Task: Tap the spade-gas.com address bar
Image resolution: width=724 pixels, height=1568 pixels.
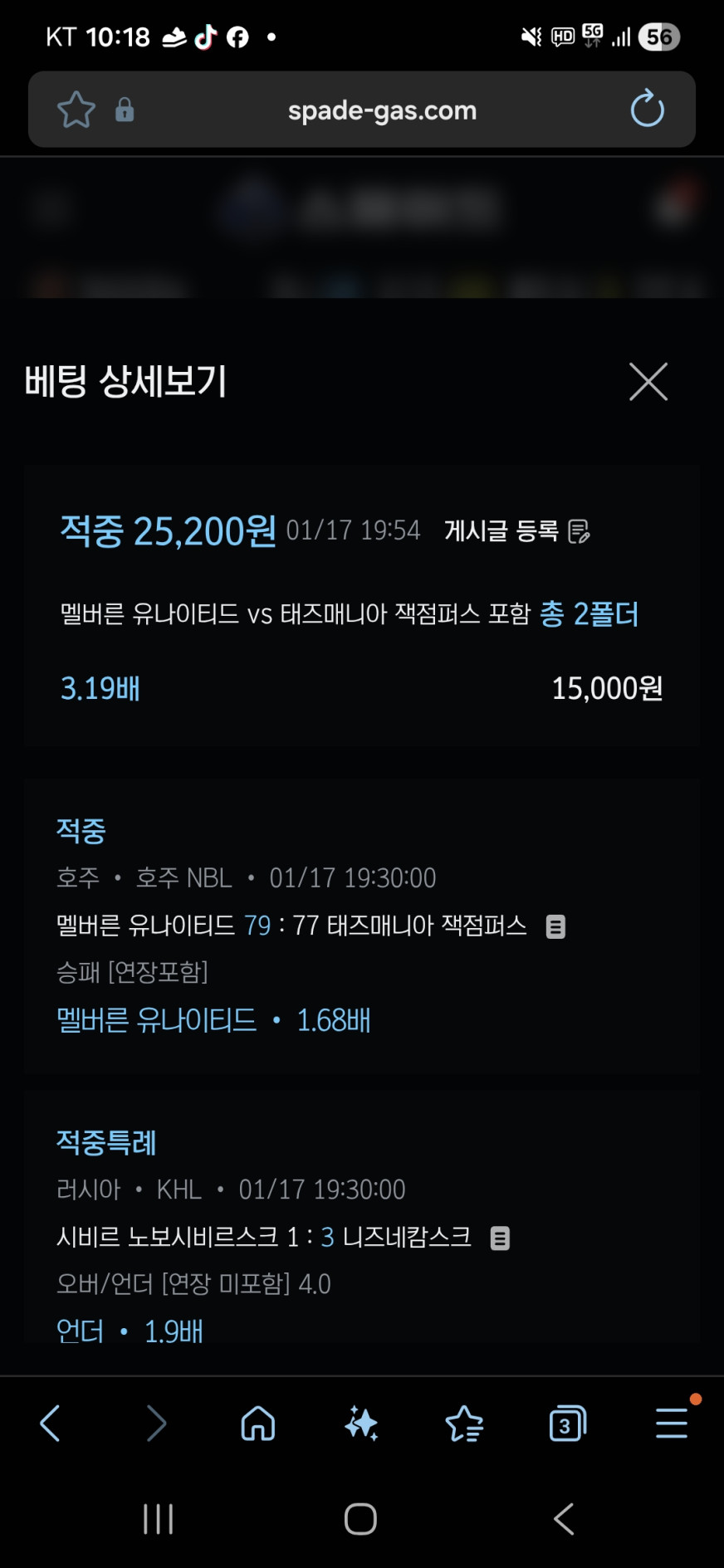Action: (382, 110)
